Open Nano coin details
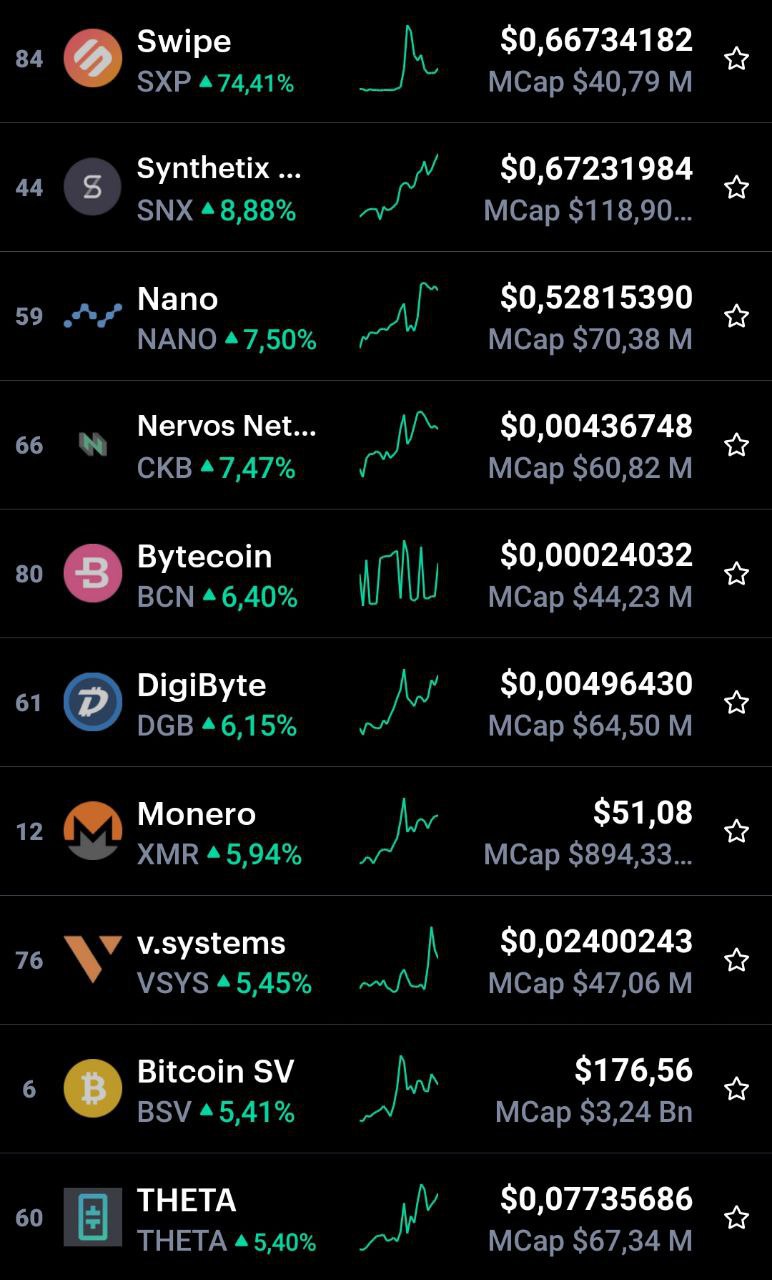This screenshot has width=772, height=1280. (x=386, y=316)
